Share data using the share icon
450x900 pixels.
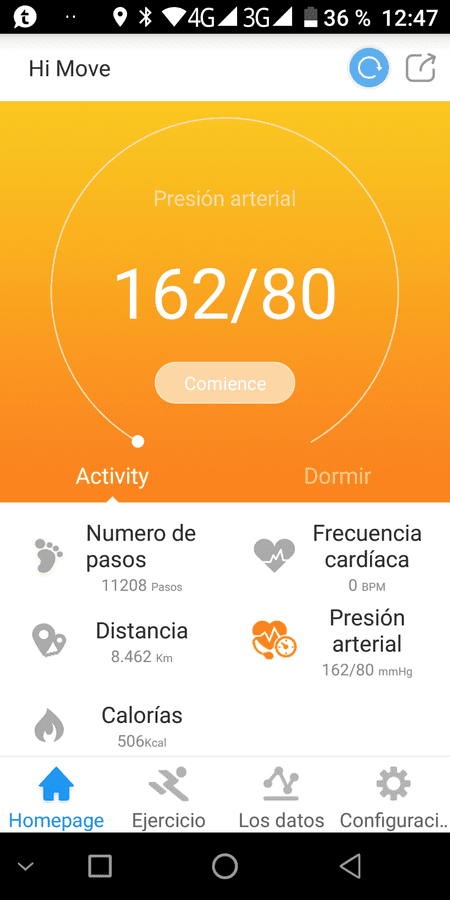(x=421, y=68)
